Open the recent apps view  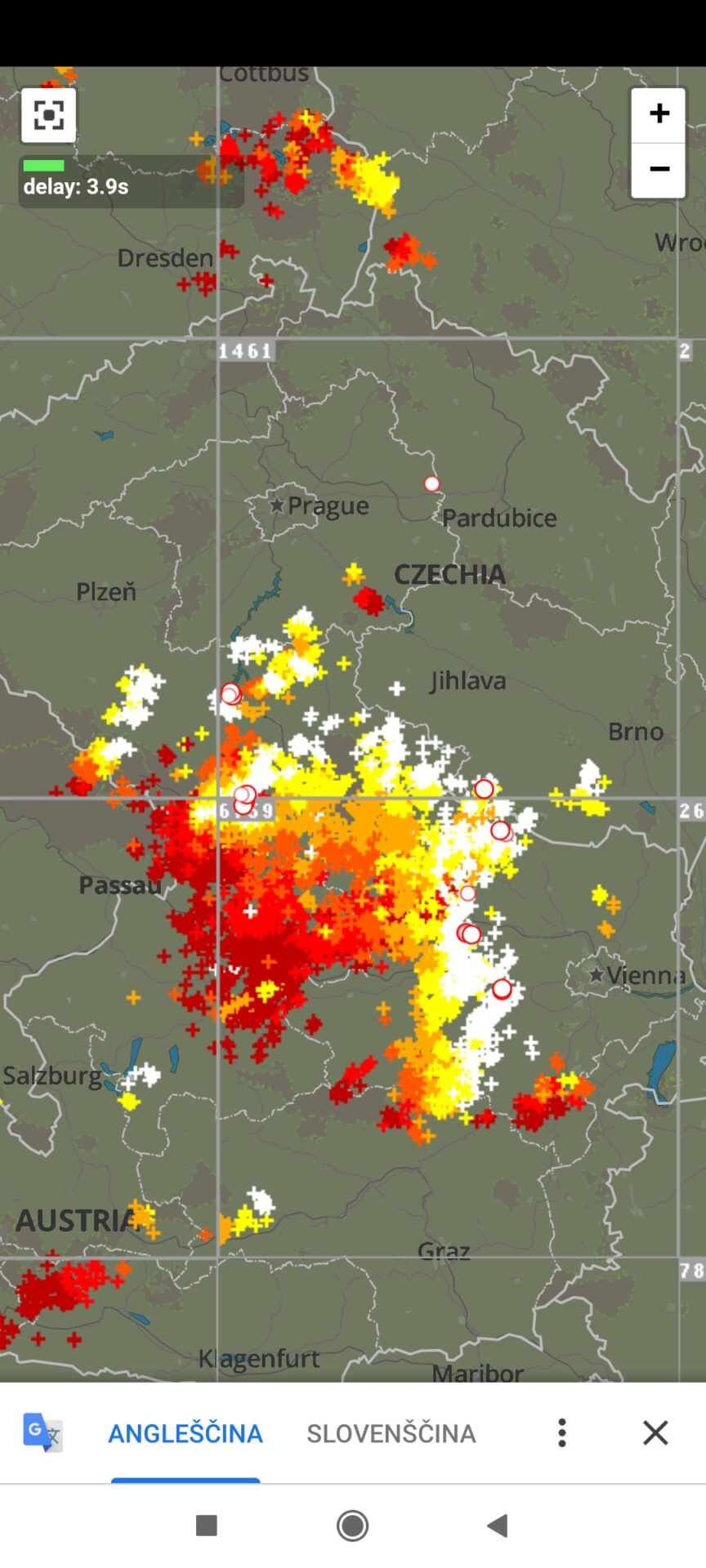[x=207, y=1525]
